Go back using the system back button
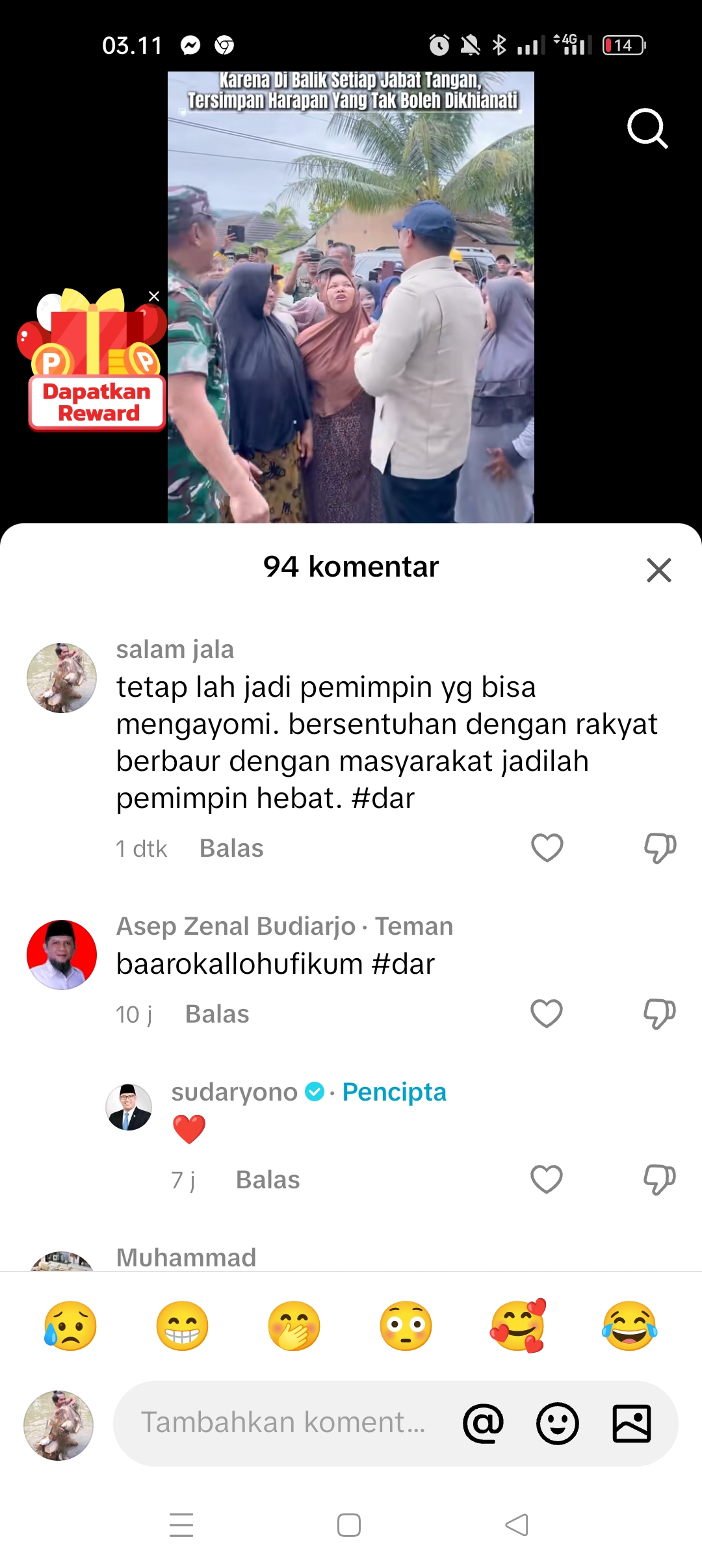 coord(517,1525)
